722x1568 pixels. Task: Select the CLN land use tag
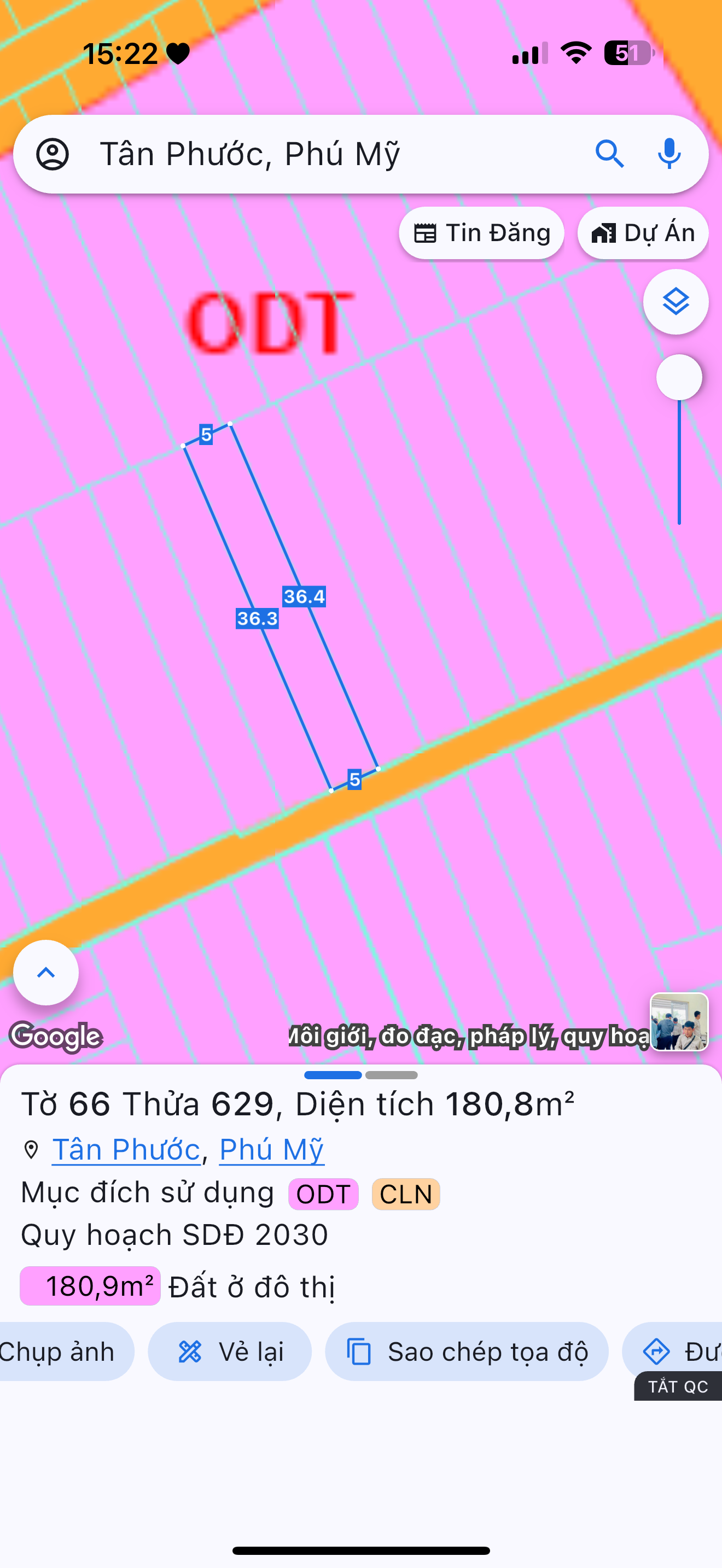point(406,1194)
